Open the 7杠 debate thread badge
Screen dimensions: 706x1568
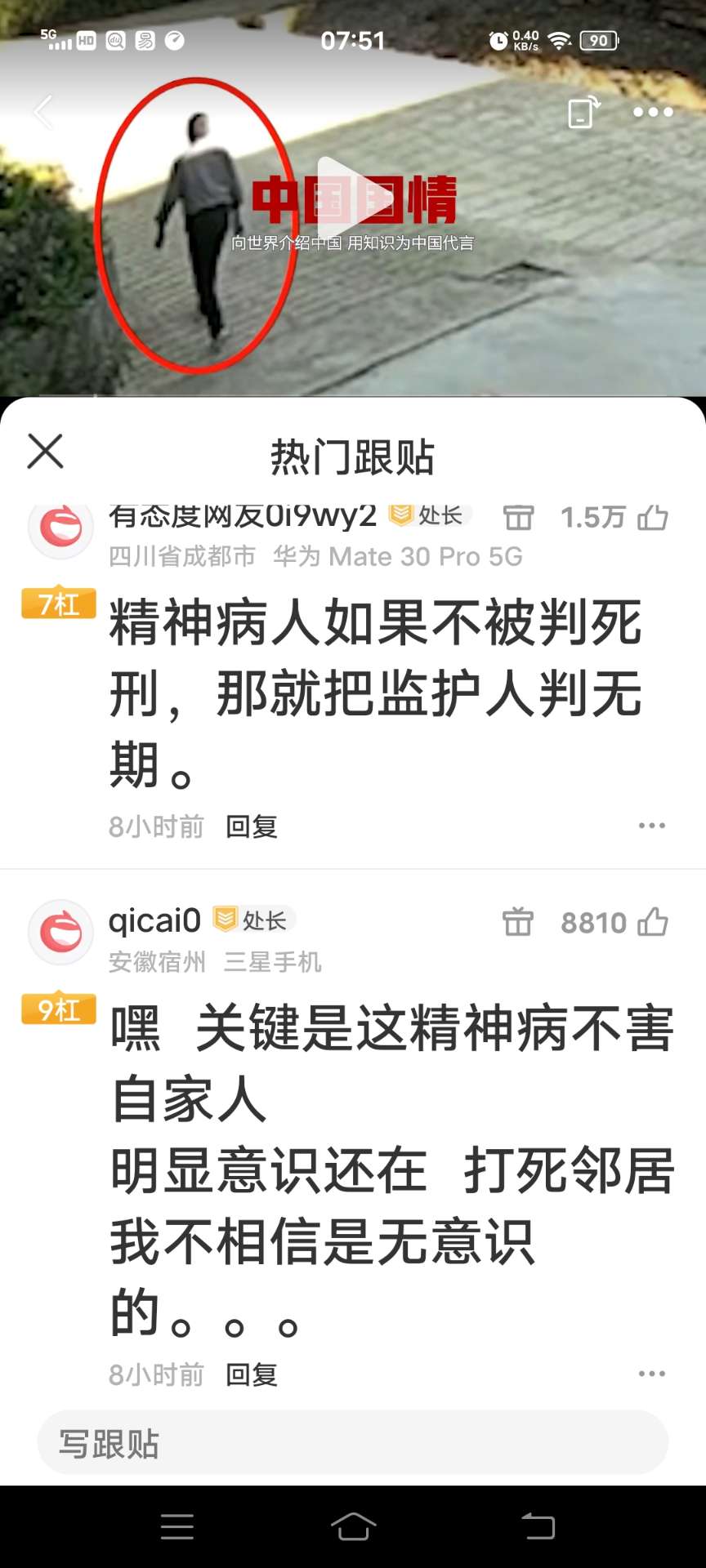59,604
